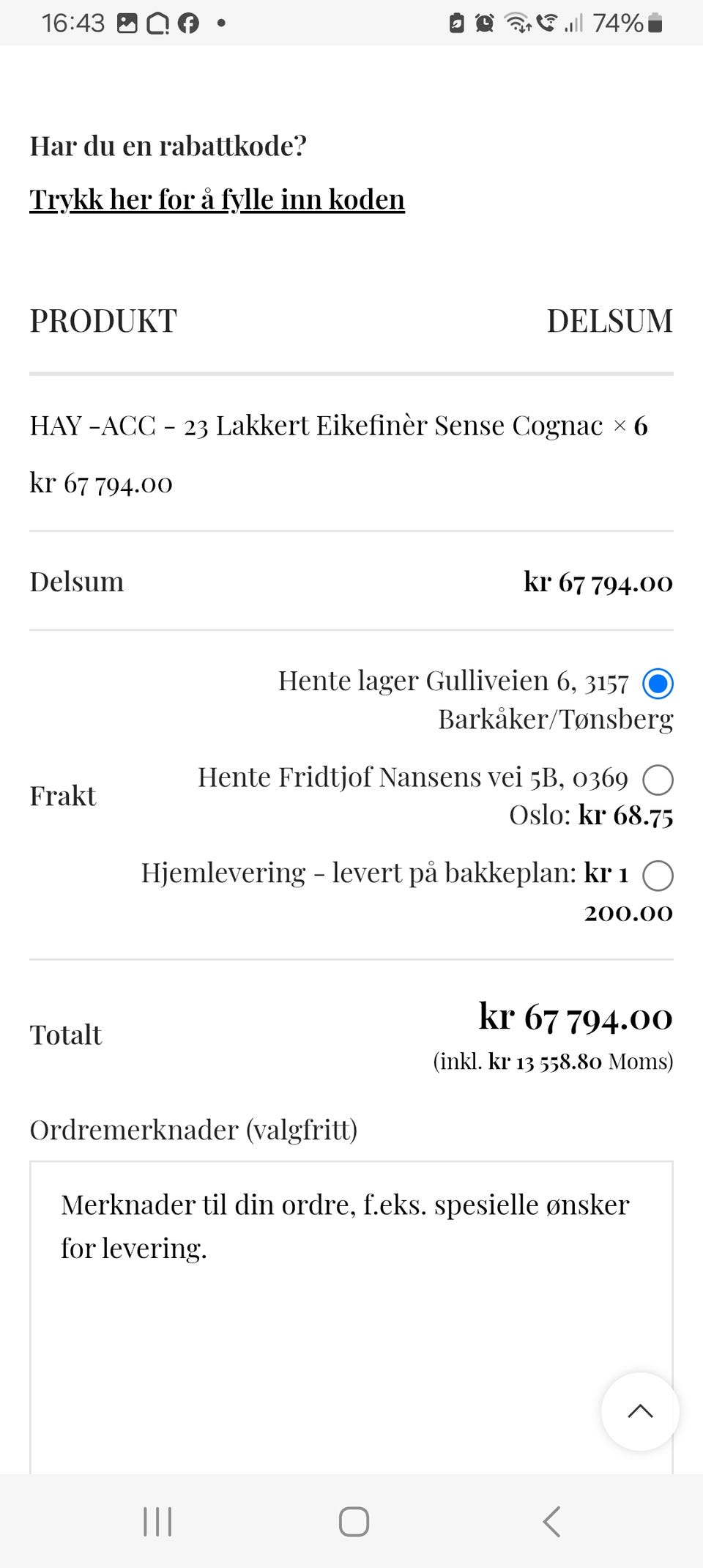The width and height of the screenshot is (703, 1568).
Task: Tap the Recents button in the navigation bar
Action: pos(157,1521)
